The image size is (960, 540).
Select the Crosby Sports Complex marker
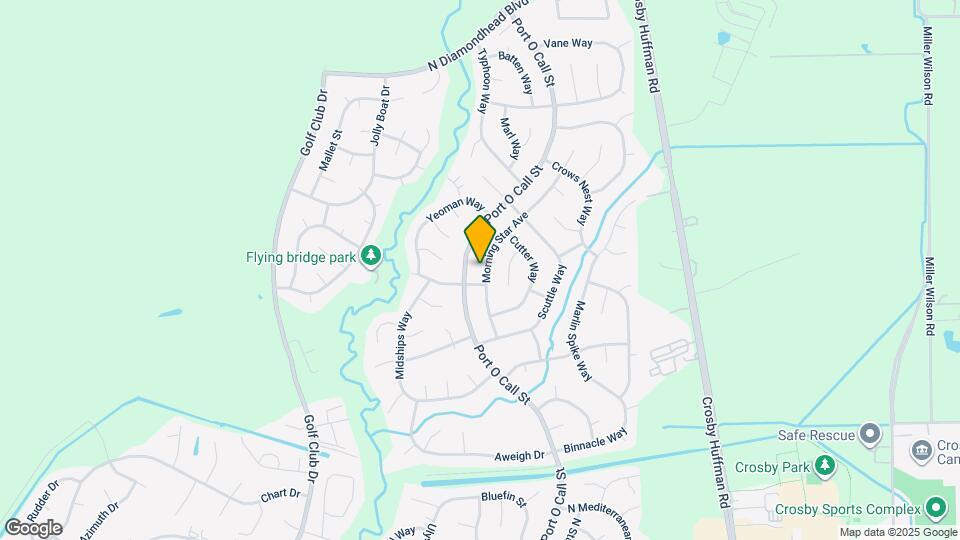pyautogui.click(x=936, y=508)
